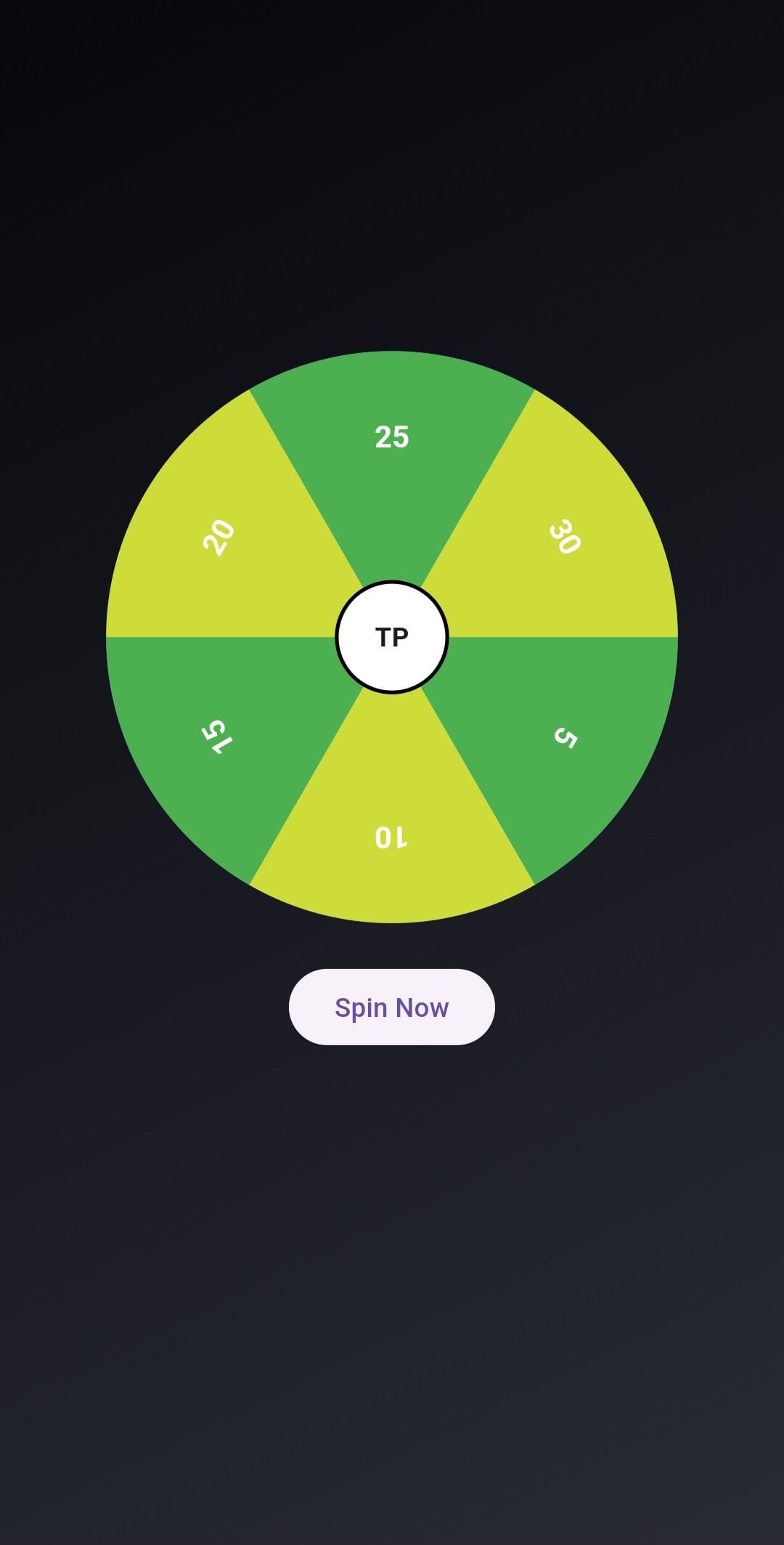The image size is (784, 1545).
Task: Click the white circle at wheel center
Action: 392,637
